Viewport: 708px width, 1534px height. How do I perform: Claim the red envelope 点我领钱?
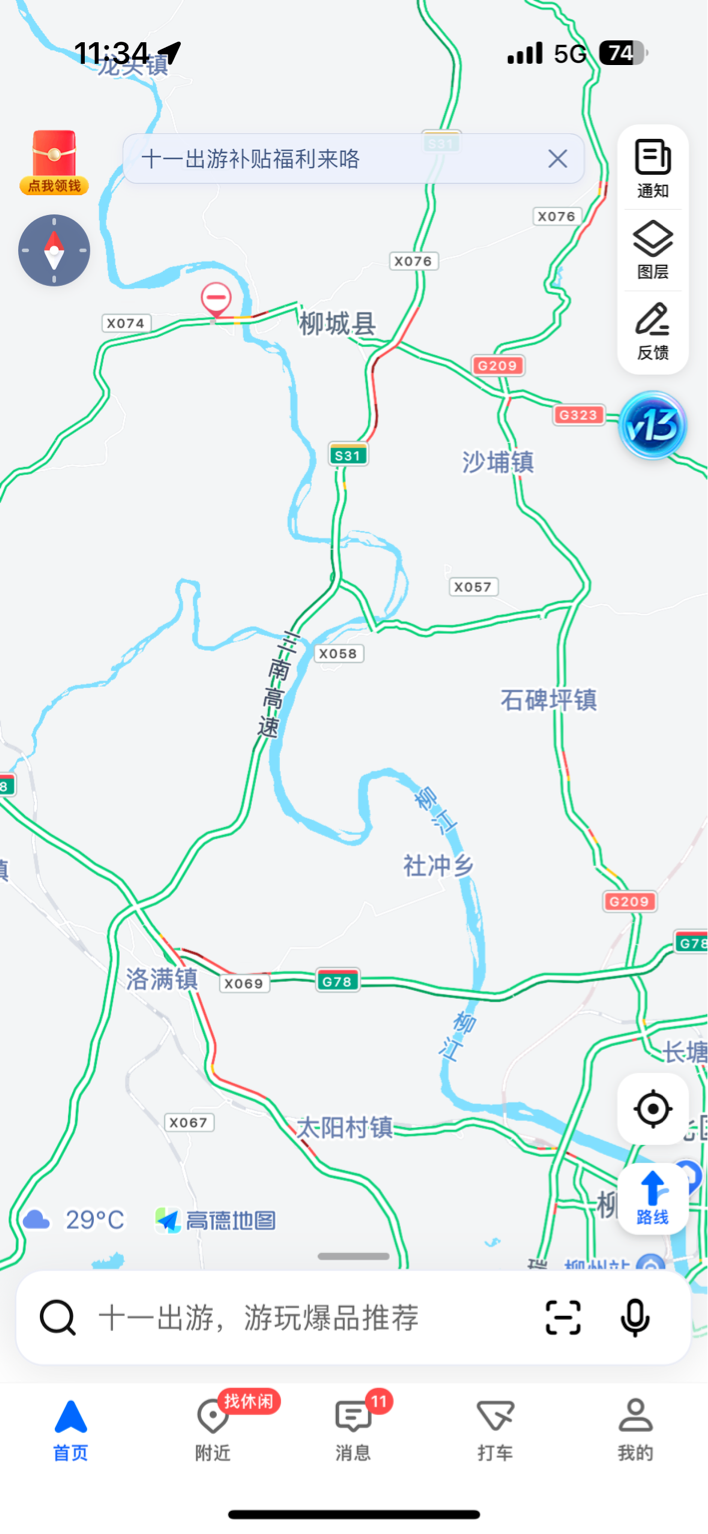(54, 163)
